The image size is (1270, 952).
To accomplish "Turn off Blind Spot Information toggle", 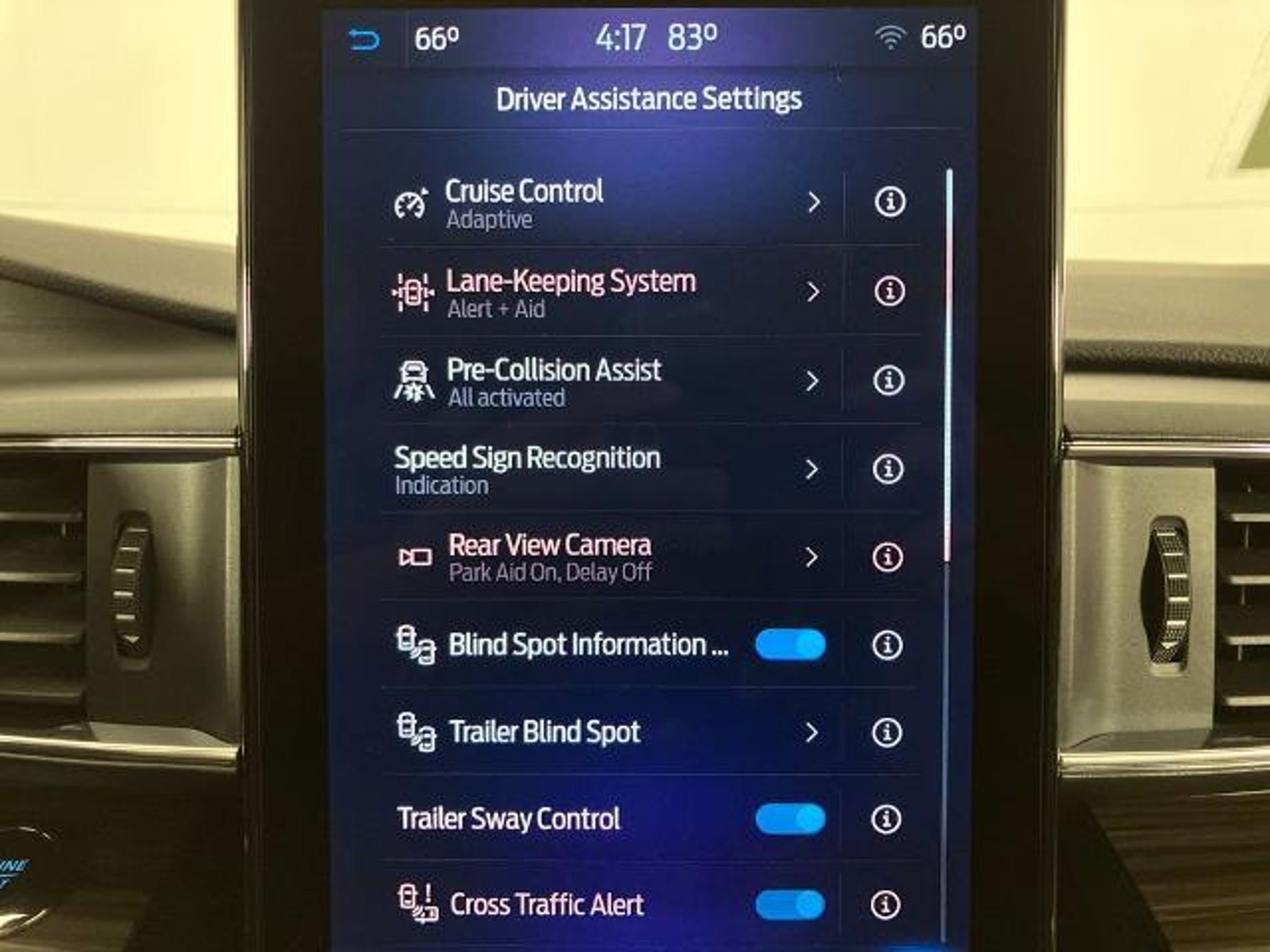I will tap(791, 645).
